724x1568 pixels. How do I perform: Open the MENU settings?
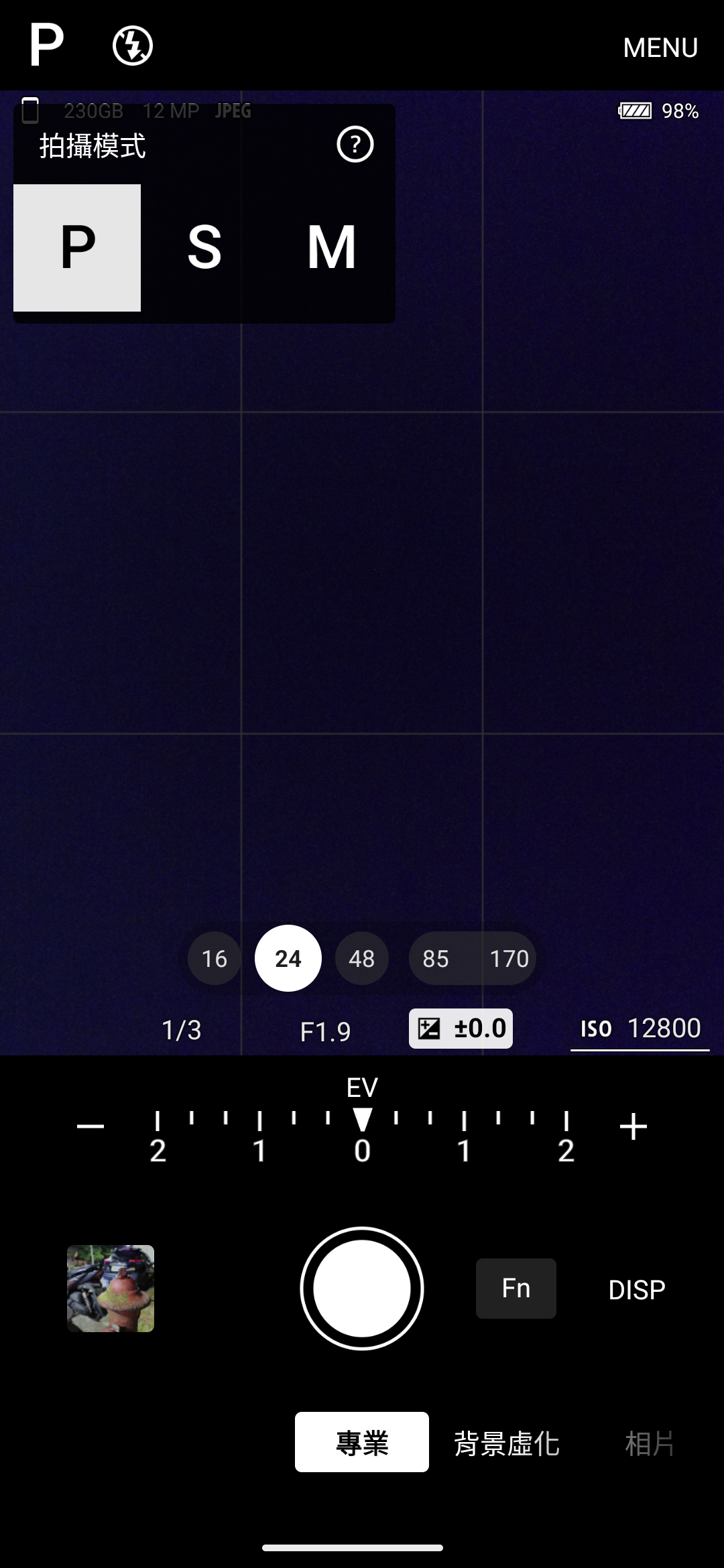point(660,48)
